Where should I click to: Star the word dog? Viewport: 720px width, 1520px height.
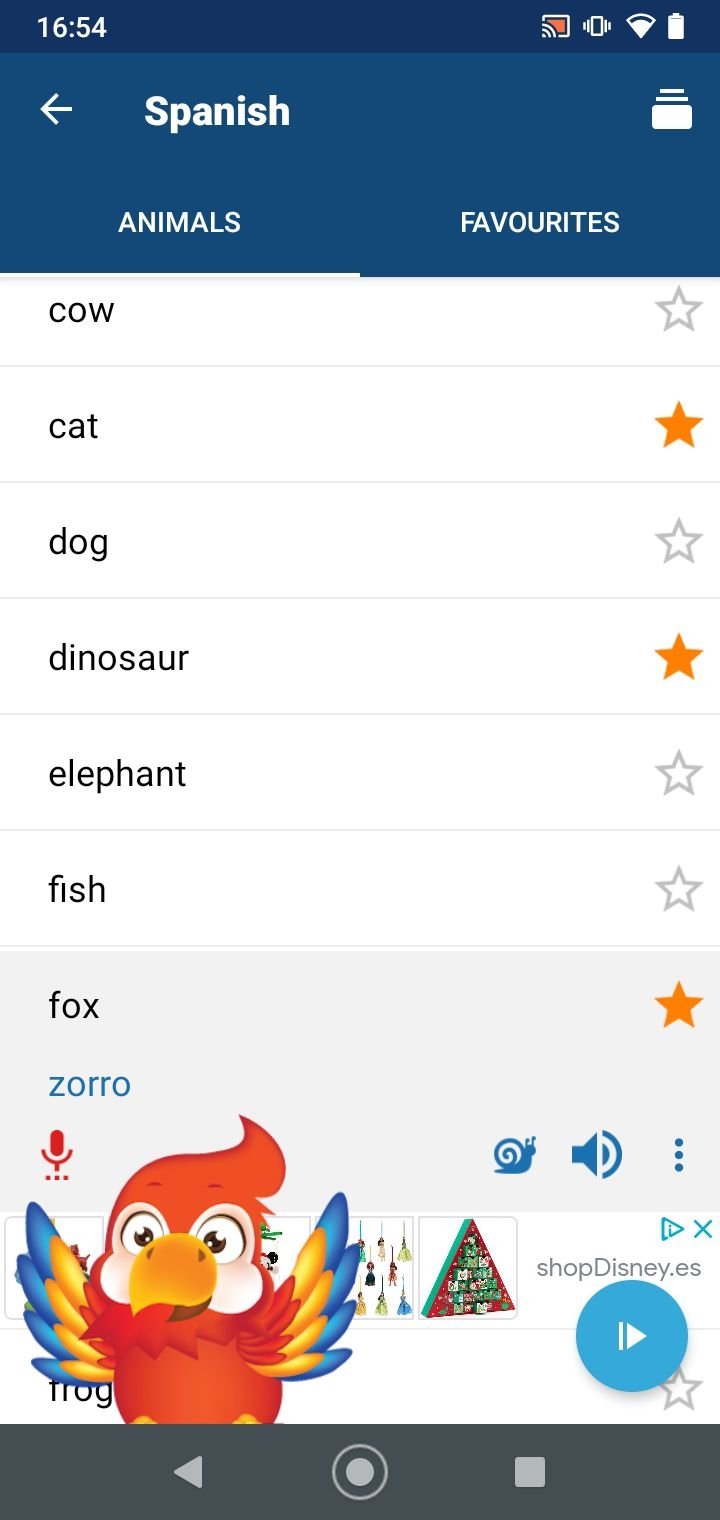point(679,541)
